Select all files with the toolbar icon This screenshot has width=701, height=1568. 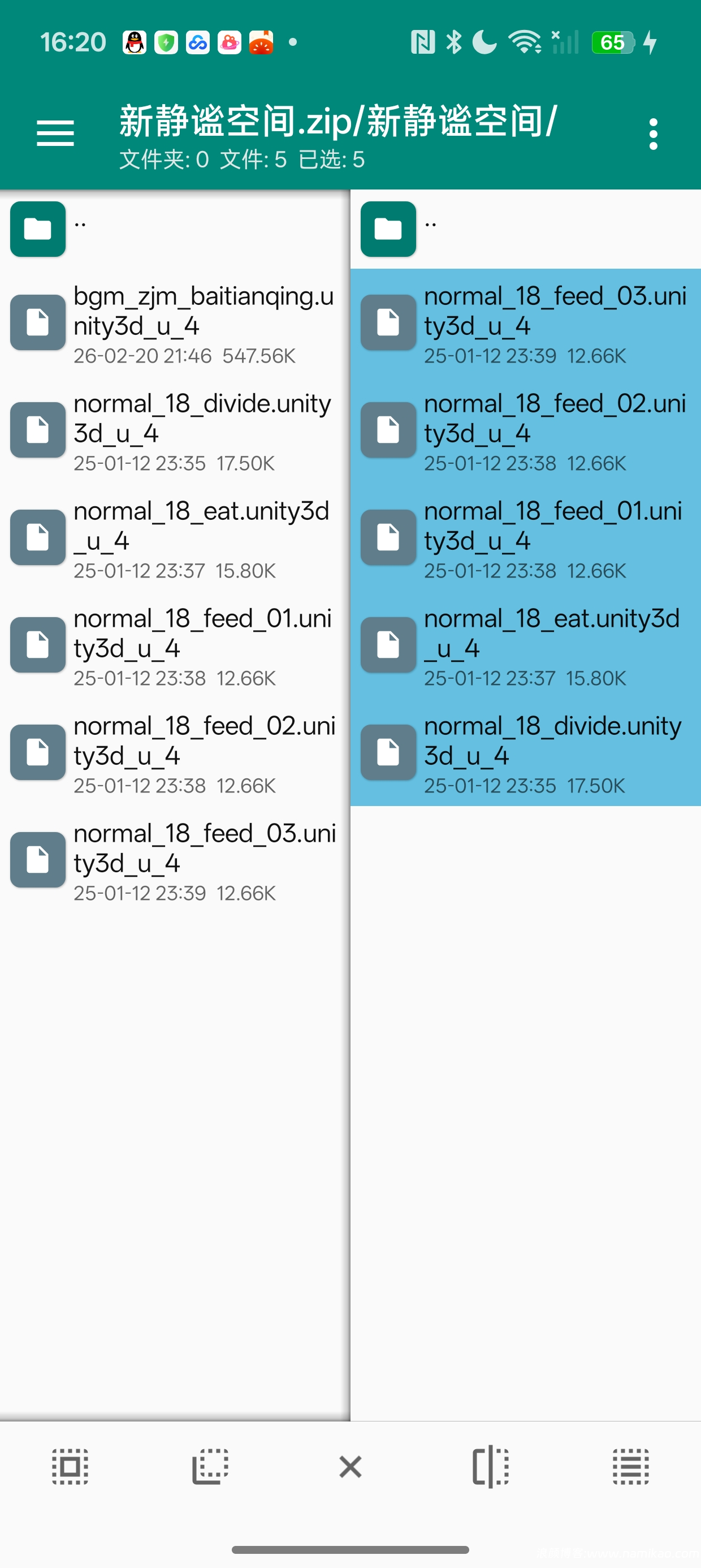click(70, 1466)
